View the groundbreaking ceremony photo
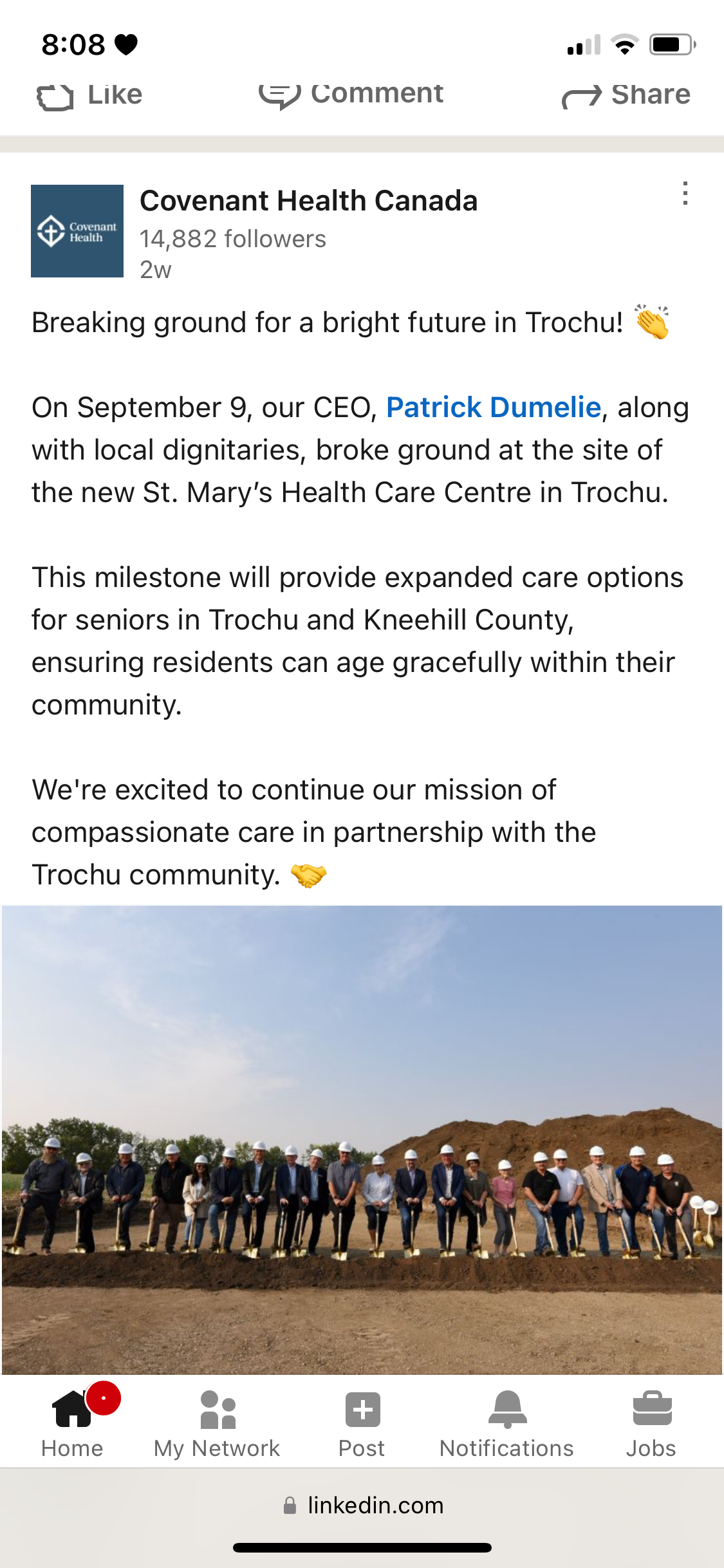The width and height of the screenshot is (724, 1568). 362,1139
